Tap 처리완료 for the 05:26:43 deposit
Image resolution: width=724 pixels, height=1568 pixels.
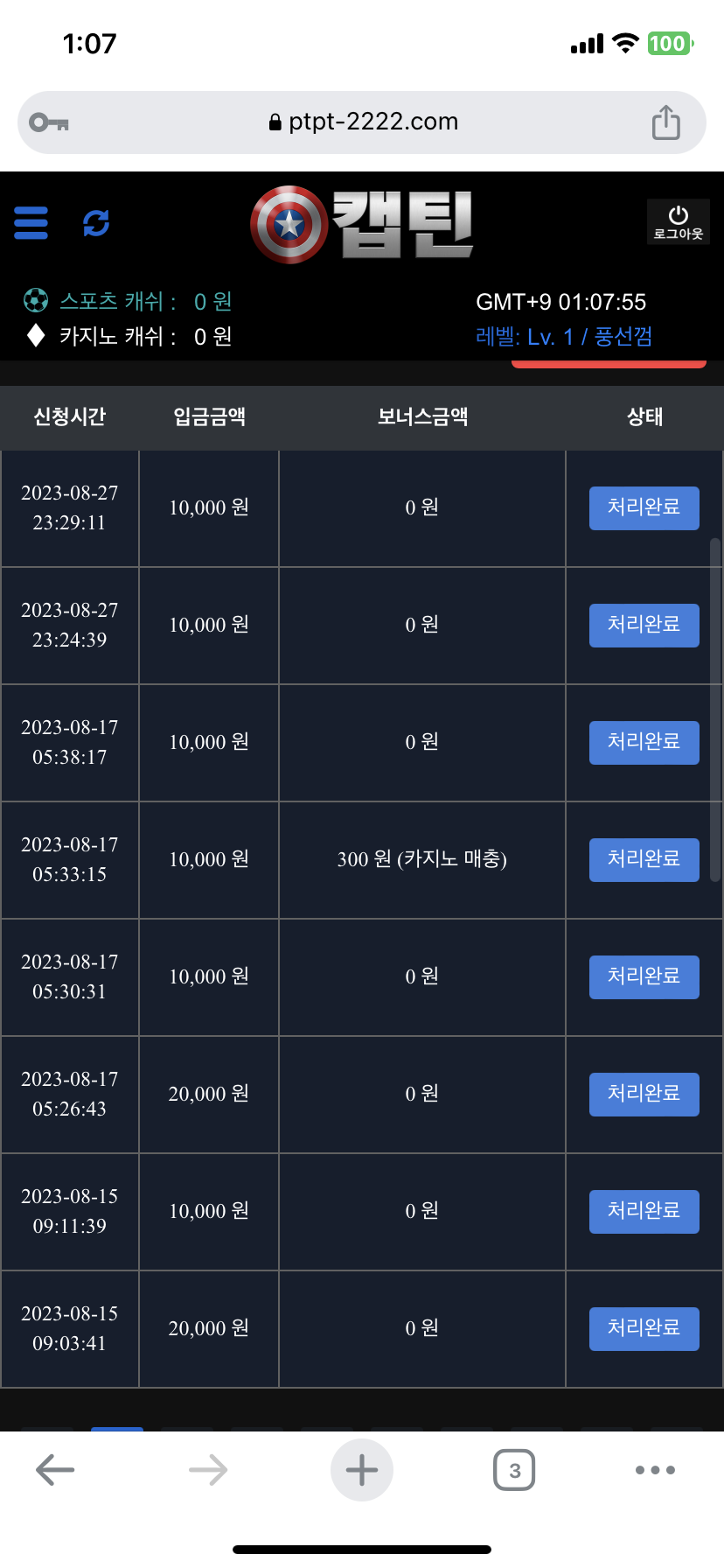(644, 1094)
